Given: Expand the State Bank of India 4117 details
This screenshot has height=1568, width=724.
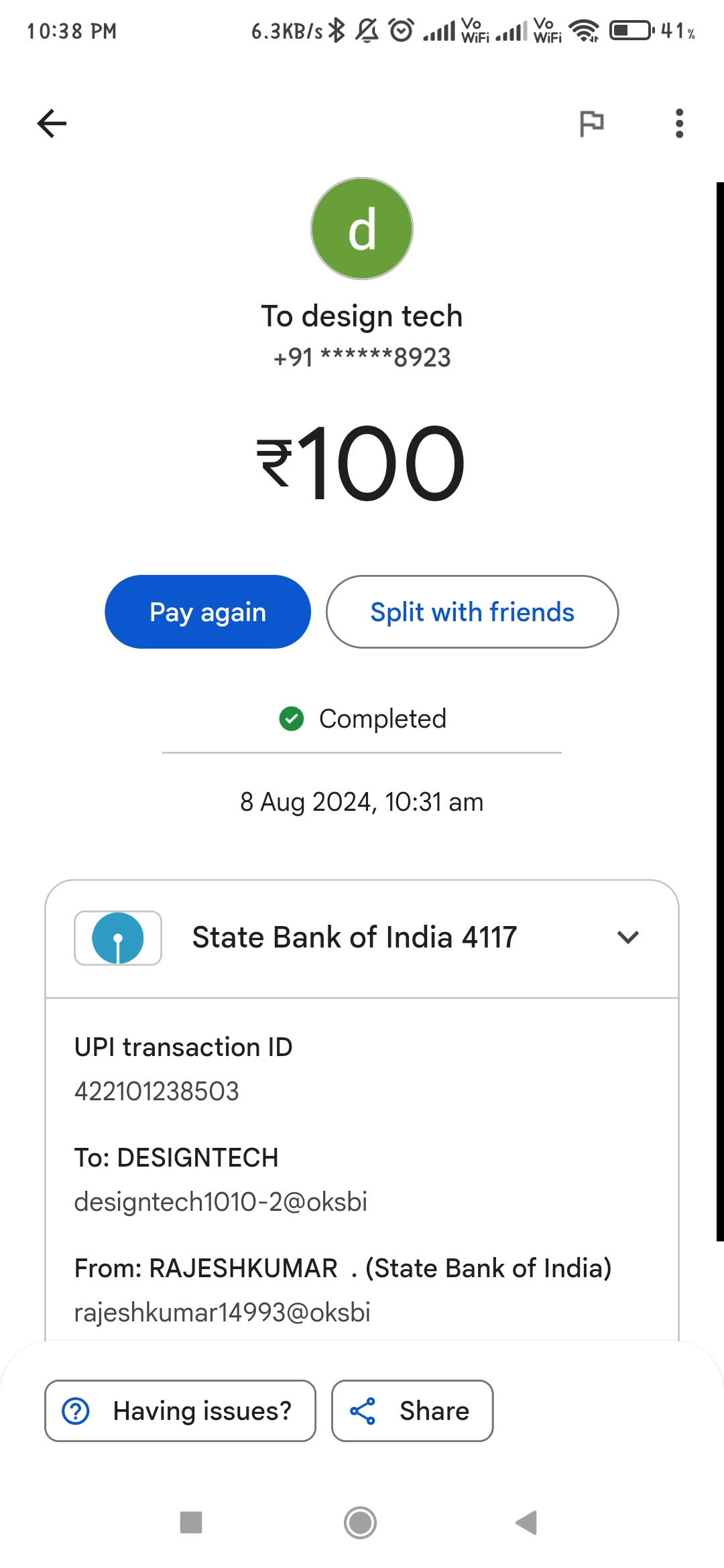Looking at the screenshot, I should pyautogui.click(x=362, y=938).
